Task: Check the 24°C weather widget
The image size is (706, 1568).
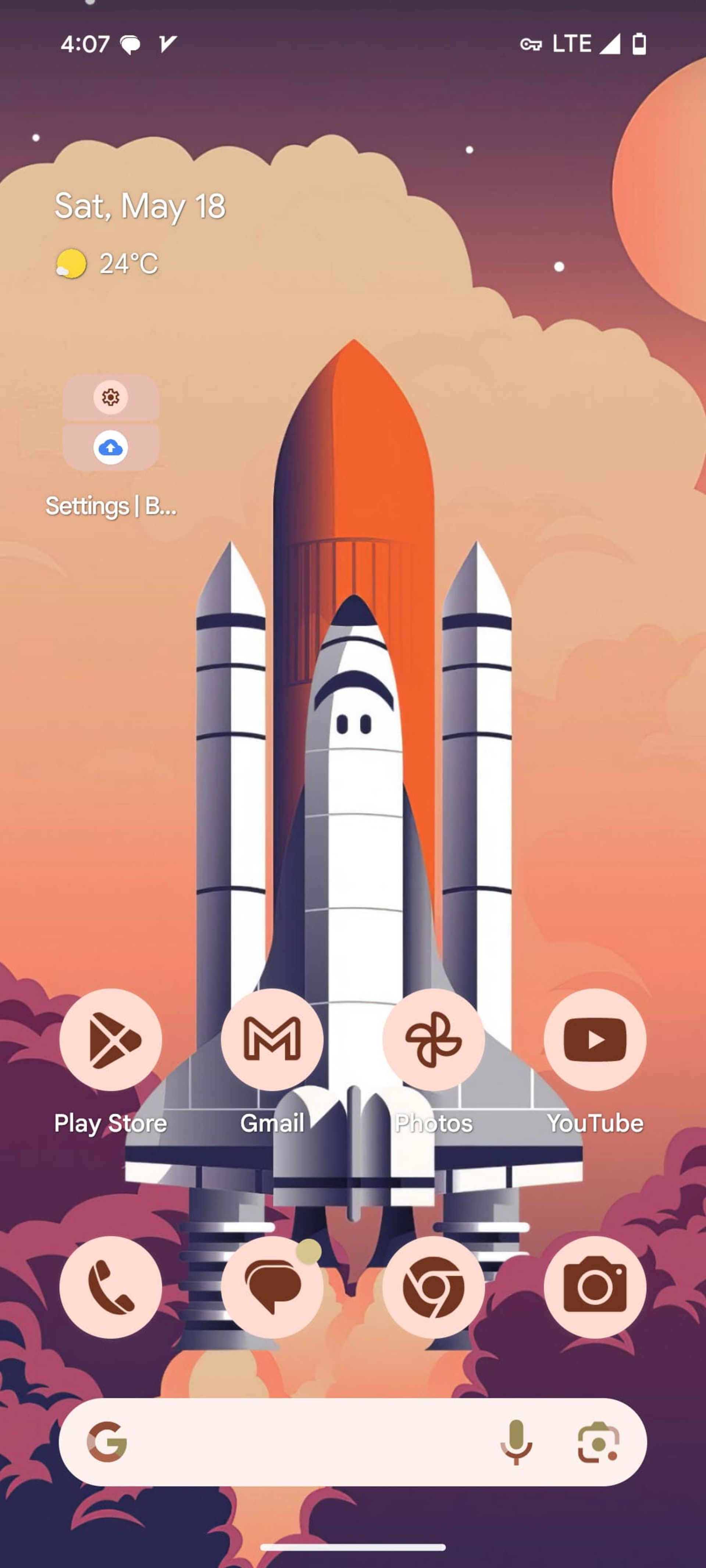Action: tap(108, 263)
